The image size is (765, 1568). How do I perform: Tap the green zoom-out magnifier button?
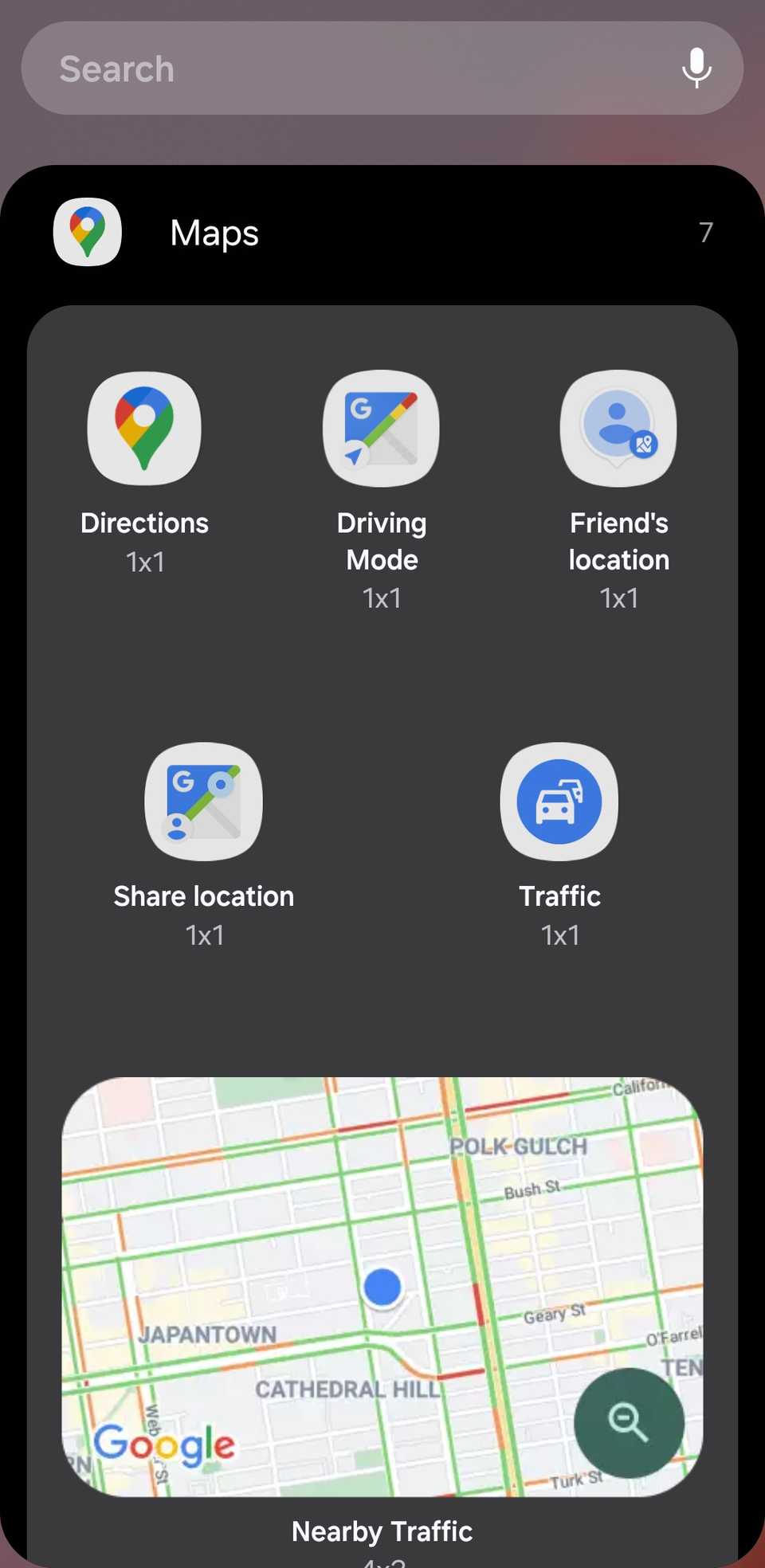pyautogui.click(x=629, y=1422)
